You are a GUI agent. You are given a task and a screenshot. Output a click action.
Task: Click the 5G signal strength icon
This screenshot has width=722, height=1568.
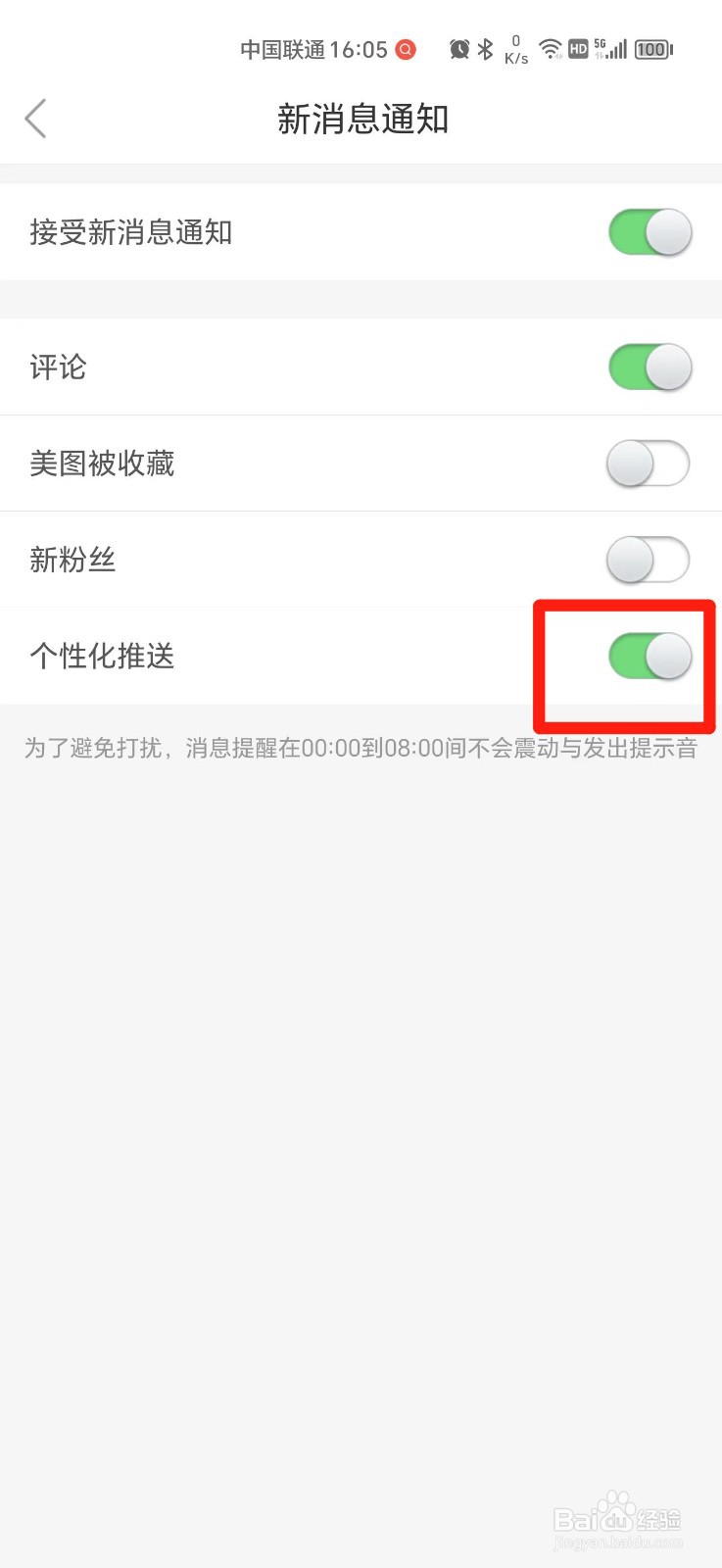coord(609,47)
